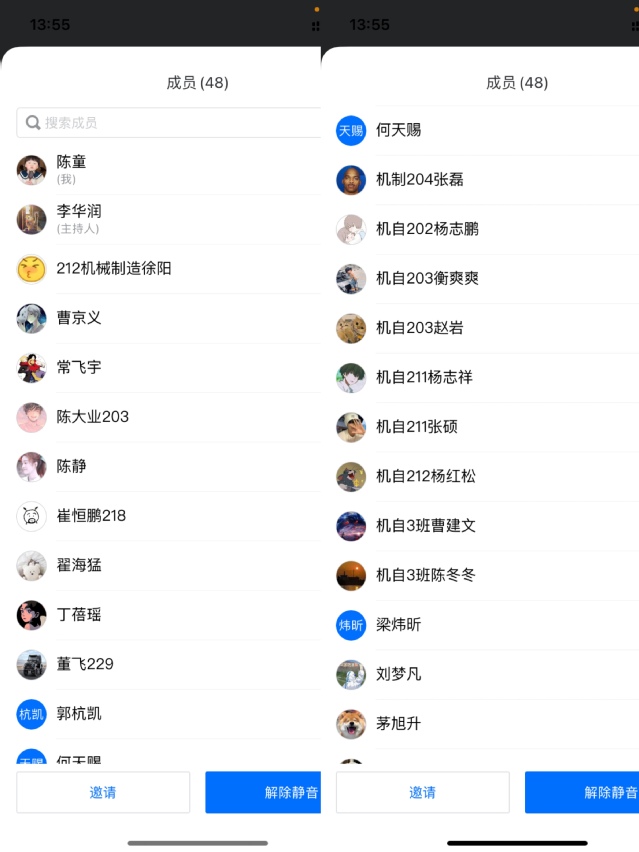Screen dimensions: 639x852
Task: Open 刘梦凡 in the member list
Action: [x=399, y=674]
